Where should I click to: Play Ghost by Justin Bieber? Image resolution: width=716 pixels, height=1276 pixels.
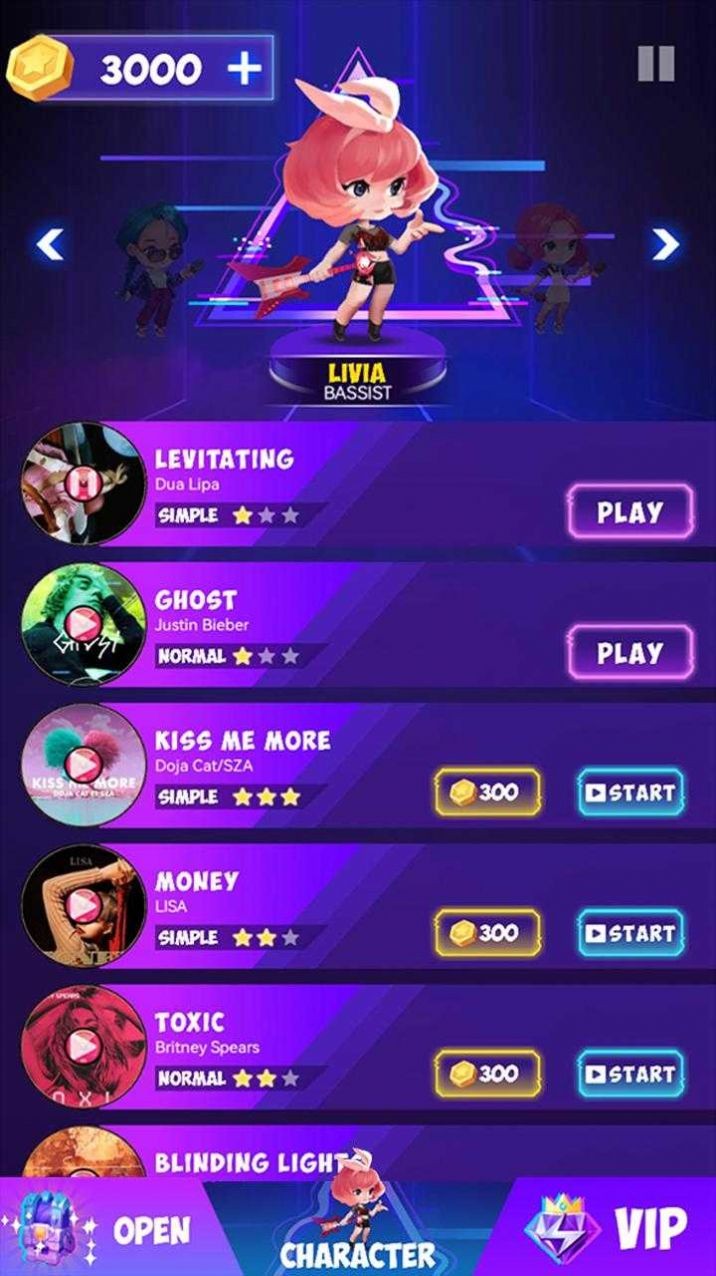(630, 653)
